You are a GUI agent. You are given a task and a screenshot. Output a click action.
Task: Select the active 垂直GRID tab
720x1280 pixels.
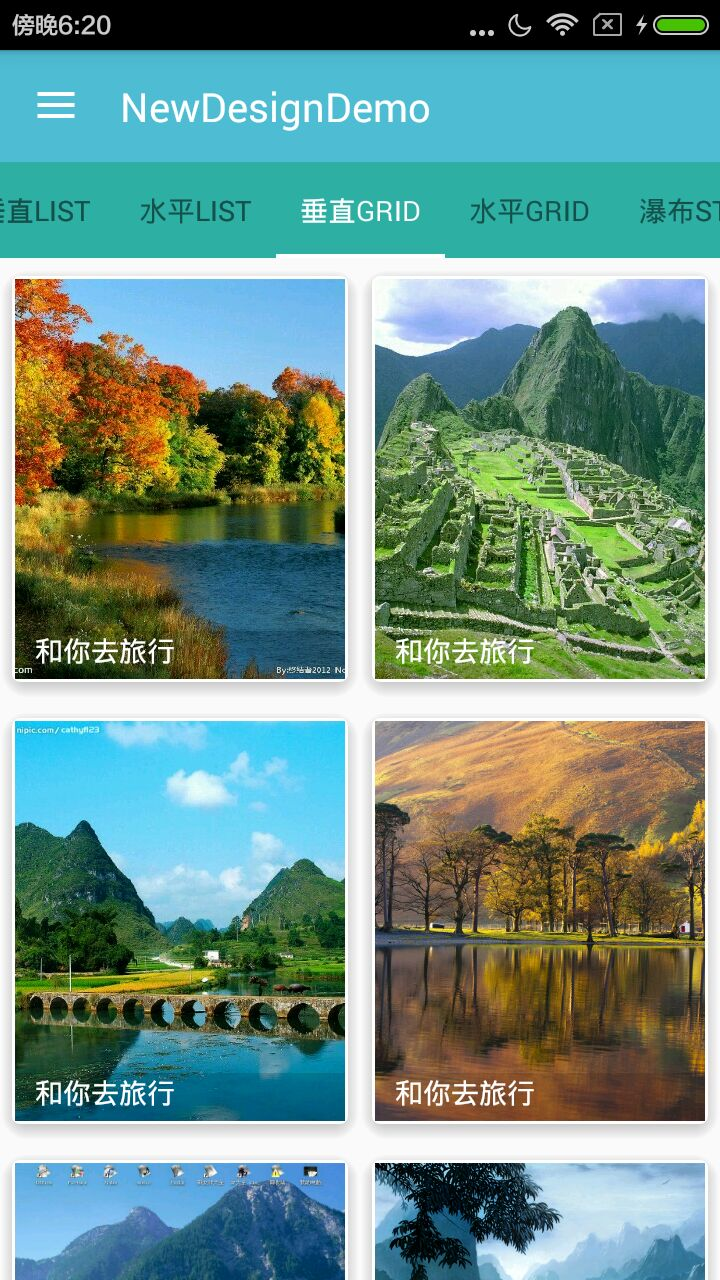pos(360,211)
